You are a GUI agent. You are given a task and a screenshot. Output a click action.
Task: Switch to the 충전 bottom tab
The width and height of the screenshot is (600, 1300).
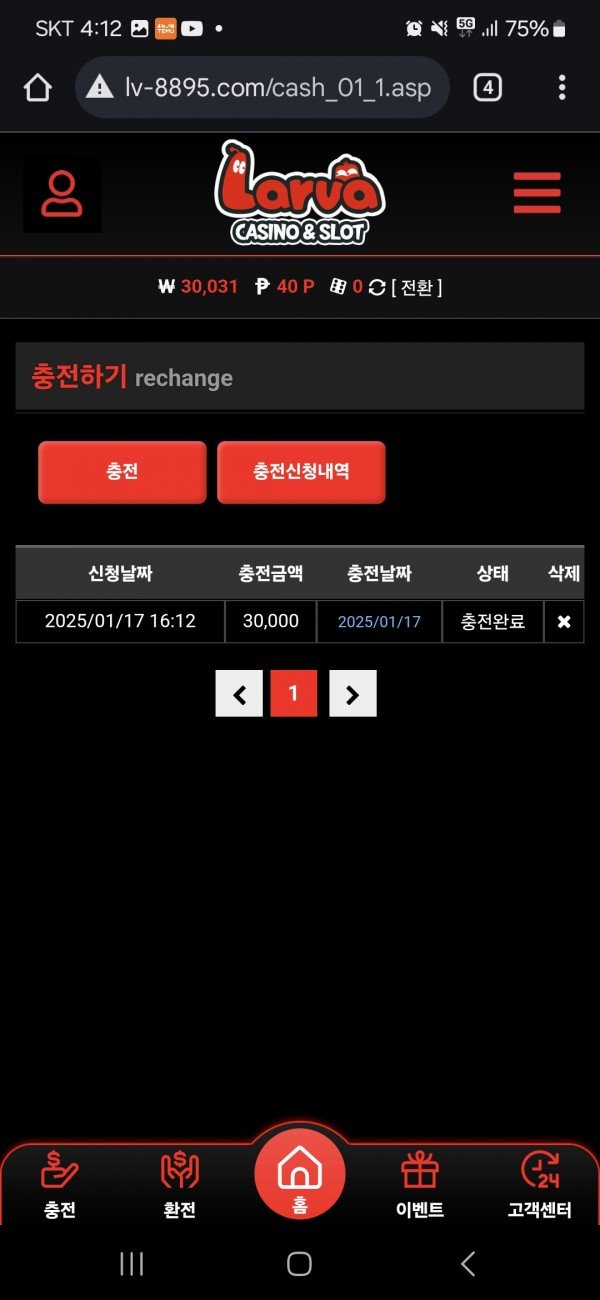(x=60, y=1187)
